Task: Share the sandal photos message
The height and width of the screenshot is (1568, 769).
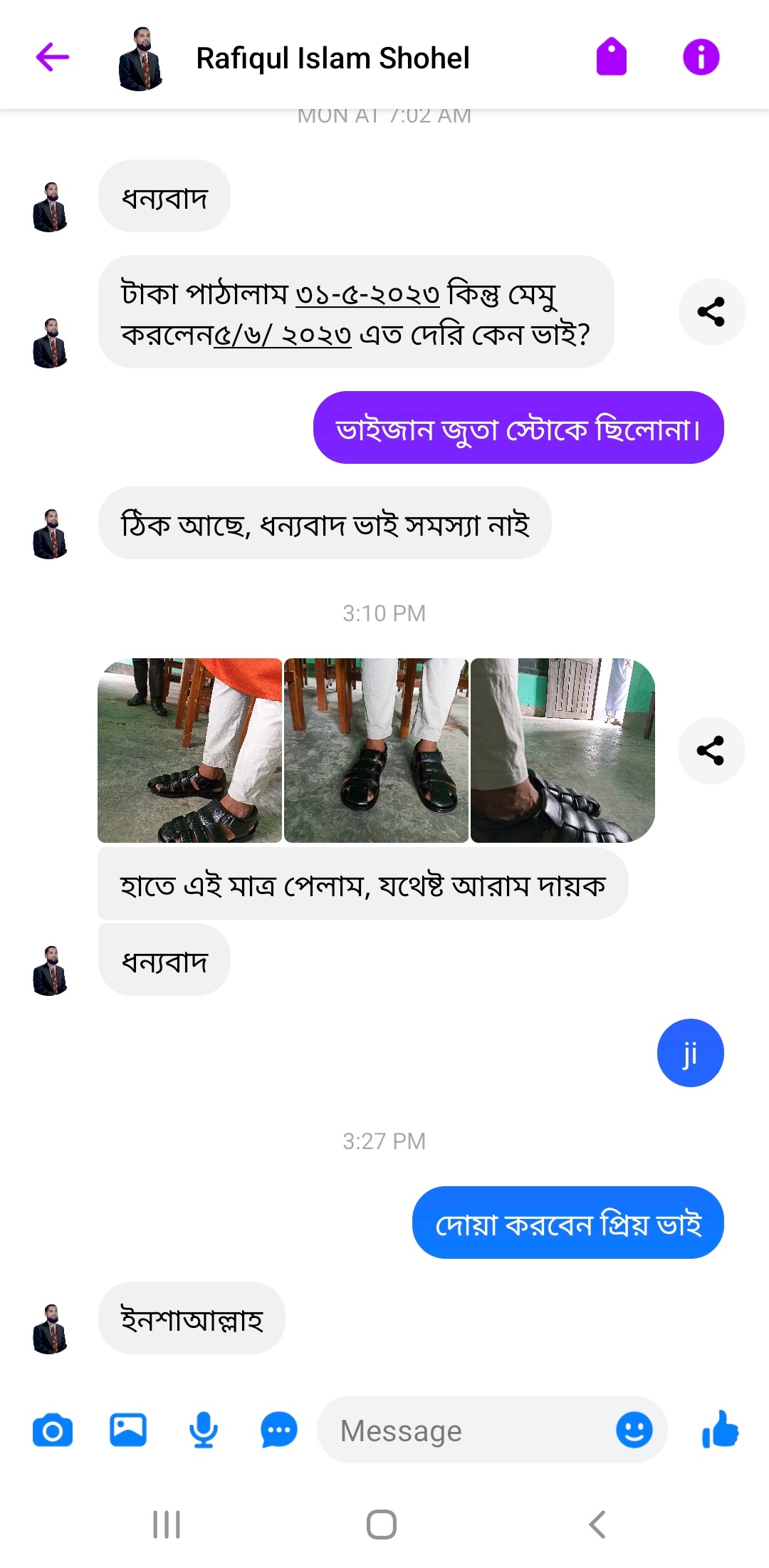Action: (711, 750)
